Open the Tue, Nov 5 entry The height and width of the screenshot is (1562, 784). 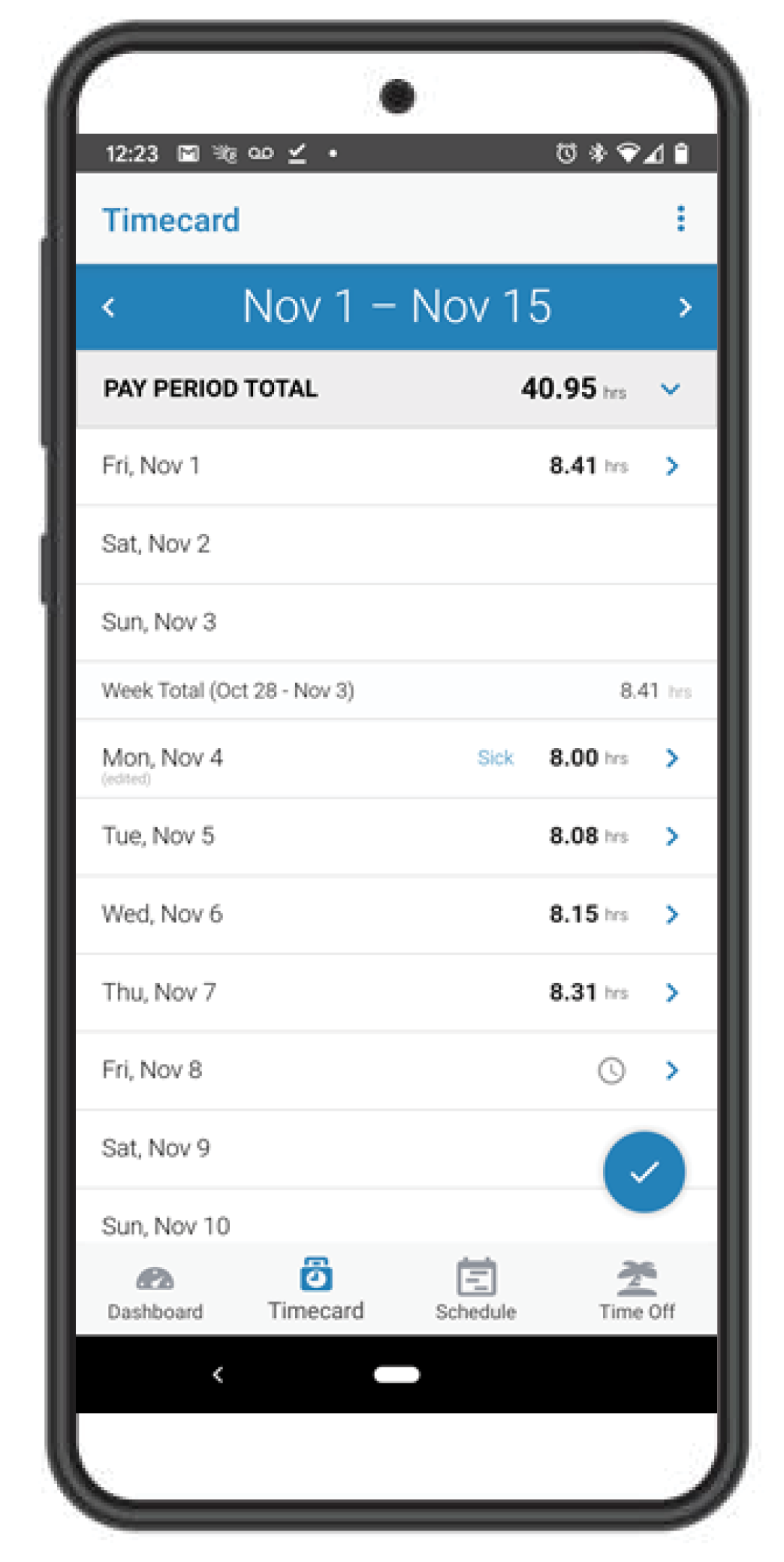(671, 837)
